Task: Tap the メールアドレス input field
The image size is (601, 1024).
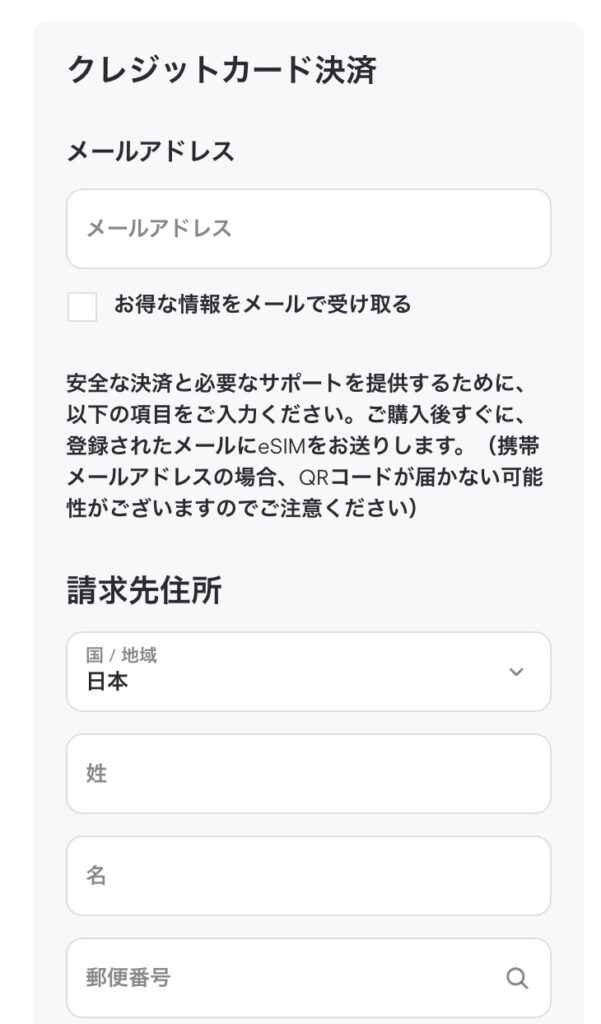Action: [x=308, y=229]
